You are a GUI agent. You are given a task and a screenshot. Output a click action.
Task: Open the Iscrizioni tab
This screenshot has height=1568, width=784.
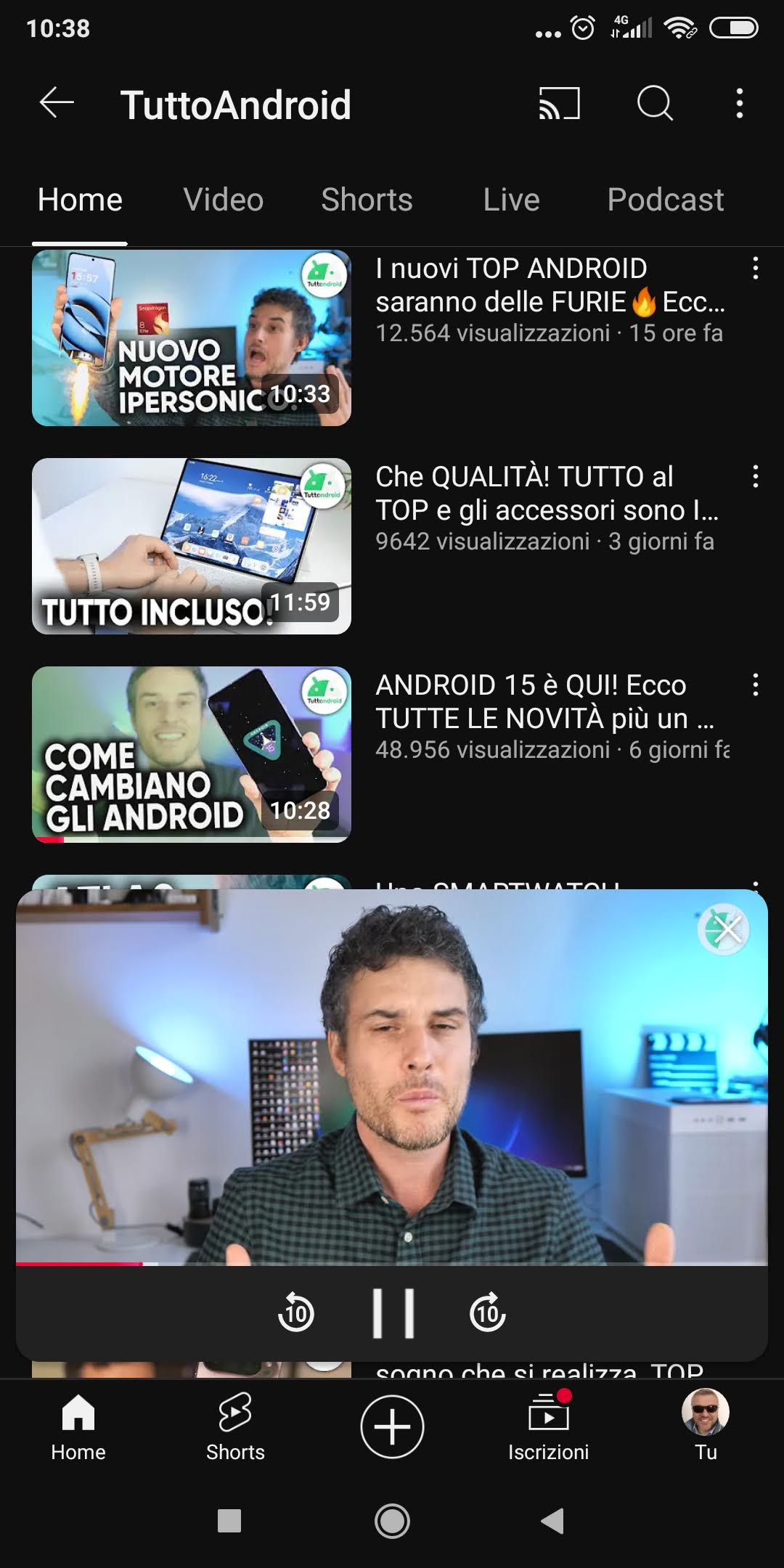pos(548,1426)
